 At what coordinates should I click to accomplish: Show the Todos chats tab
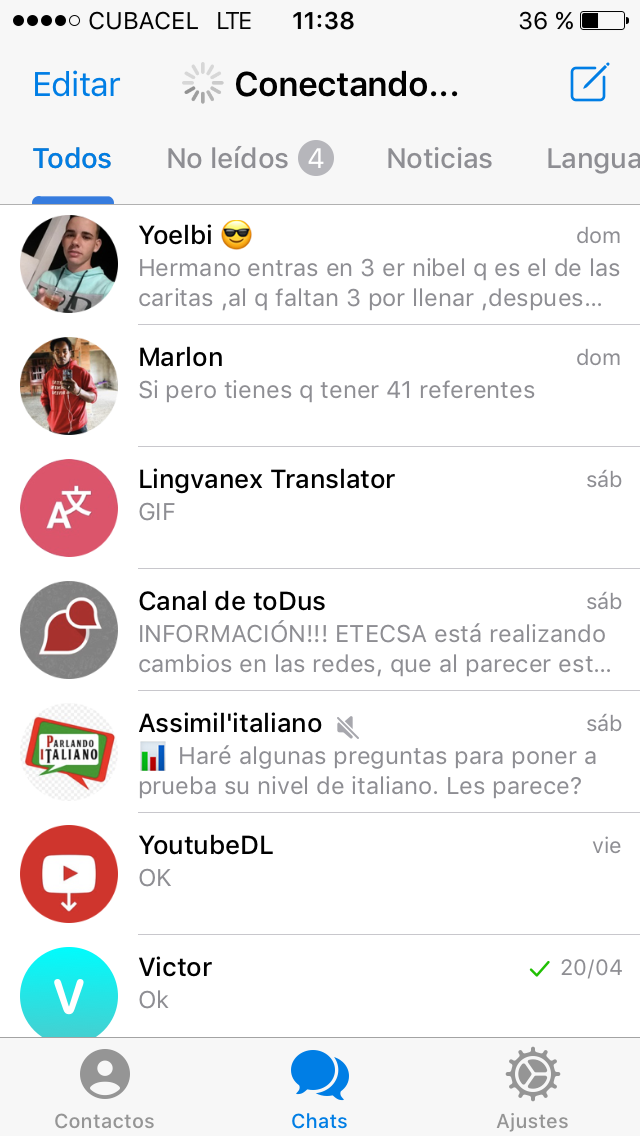tap(72, 158)
